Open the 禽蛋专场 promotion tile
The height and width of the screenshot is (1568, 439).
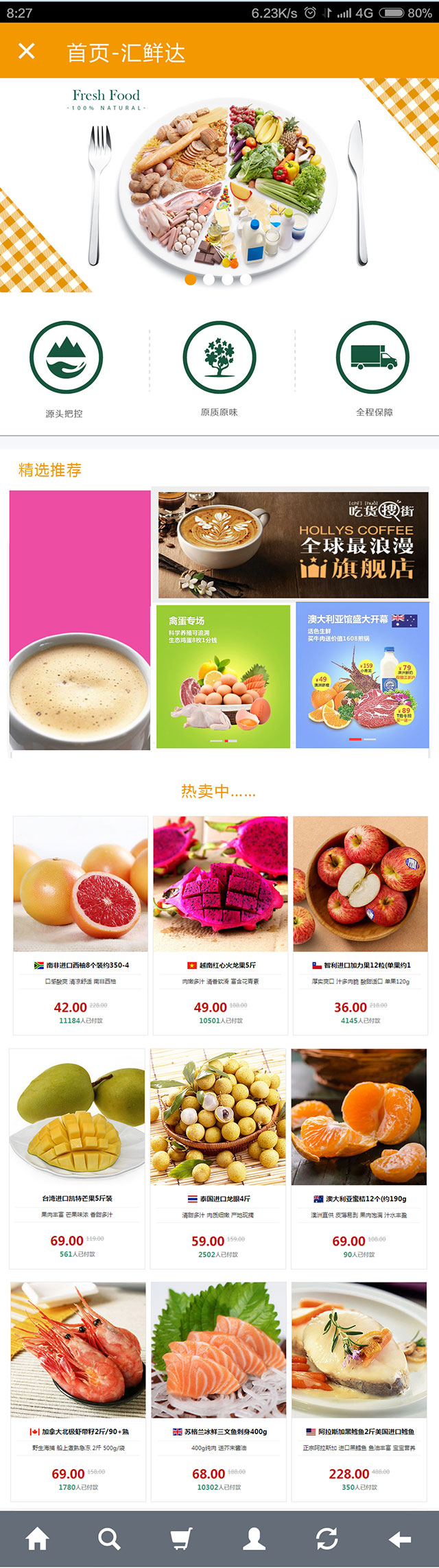click(223, 676)
